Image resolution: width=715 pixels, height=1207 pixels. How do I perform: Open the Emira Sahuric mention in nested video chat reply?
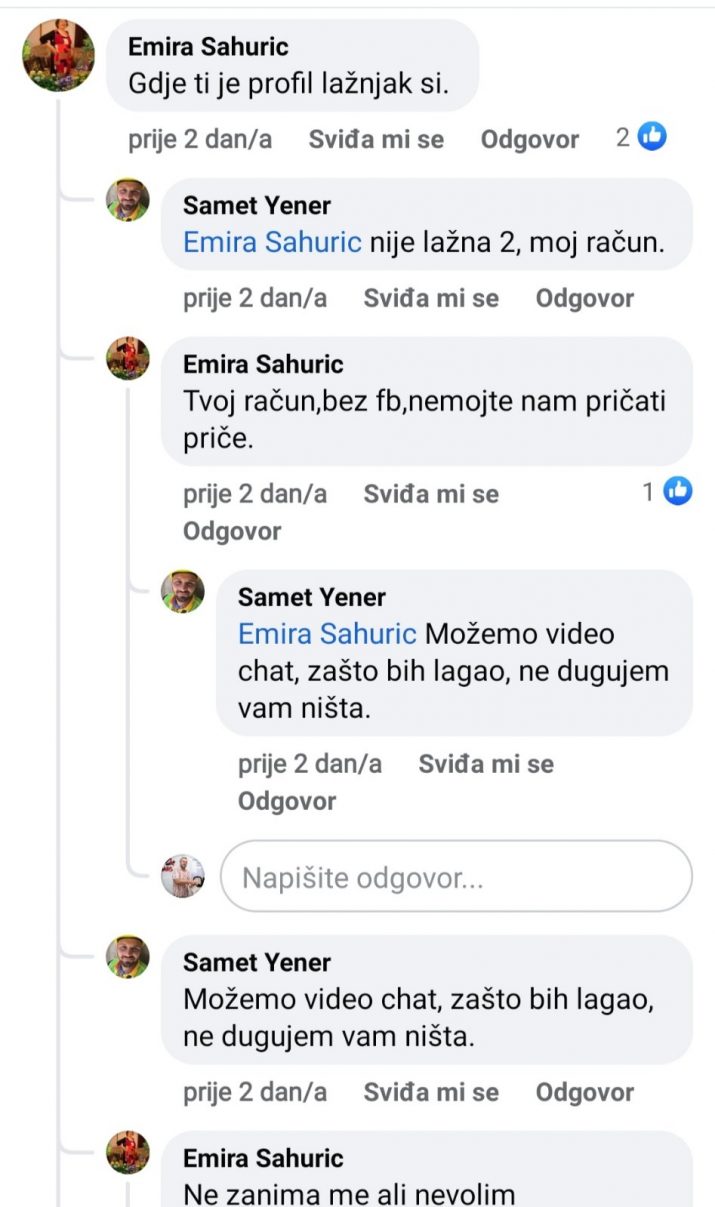pos(327,634)
